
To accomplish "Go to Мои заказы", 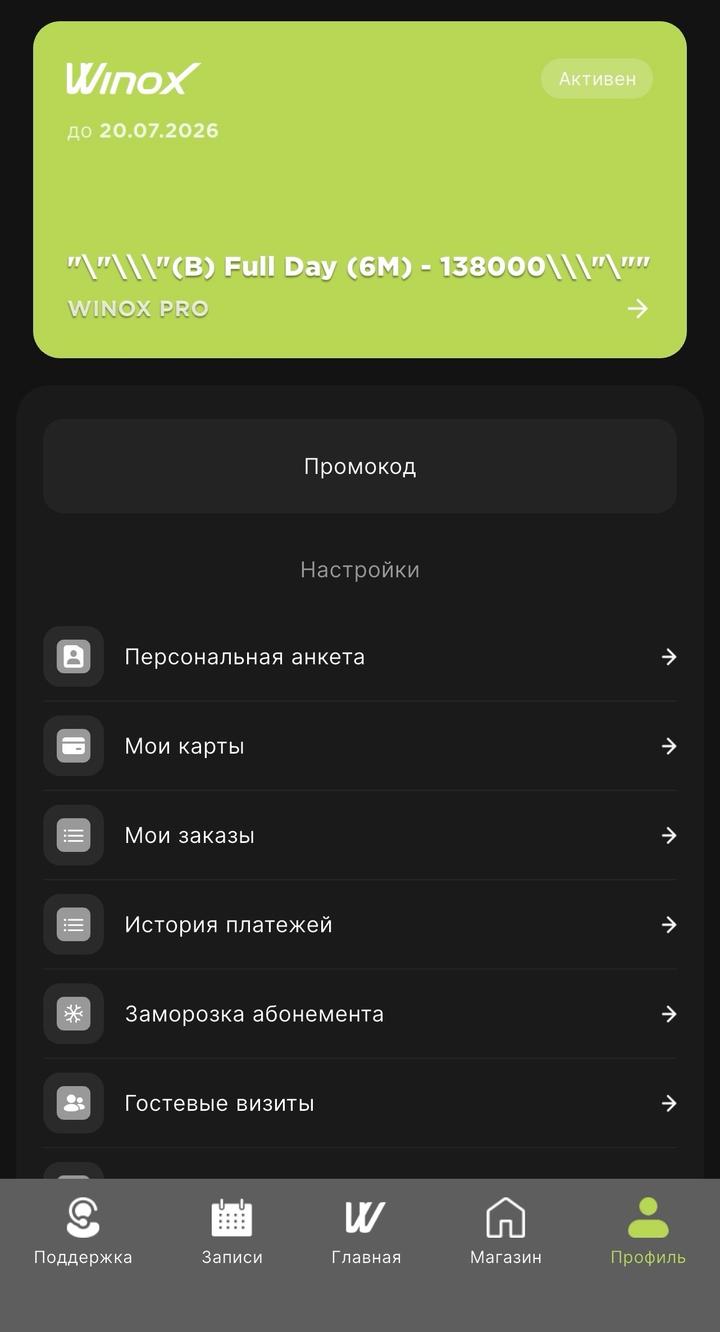I will 360,835.
